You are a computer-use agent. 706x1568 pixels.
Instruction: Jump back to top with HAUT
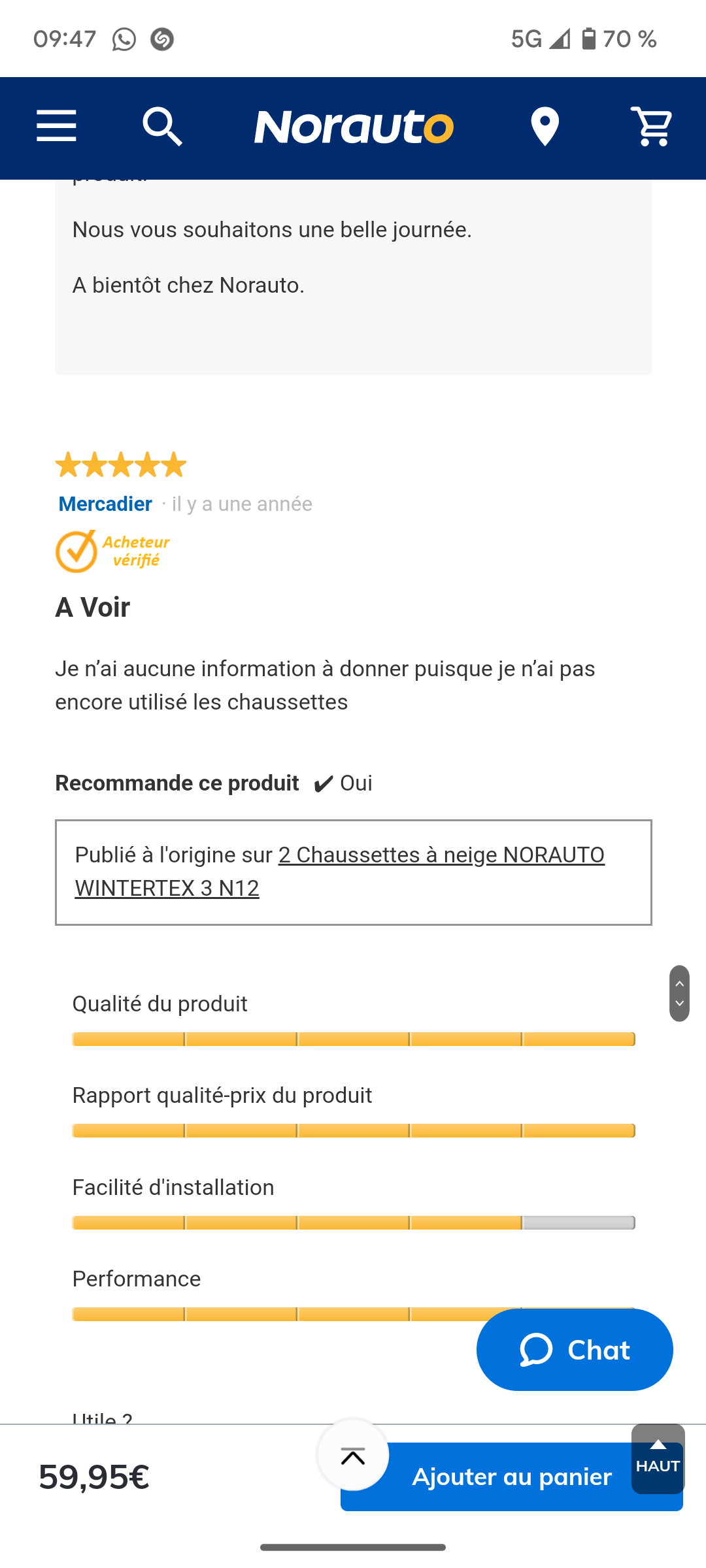point(658,1459)
